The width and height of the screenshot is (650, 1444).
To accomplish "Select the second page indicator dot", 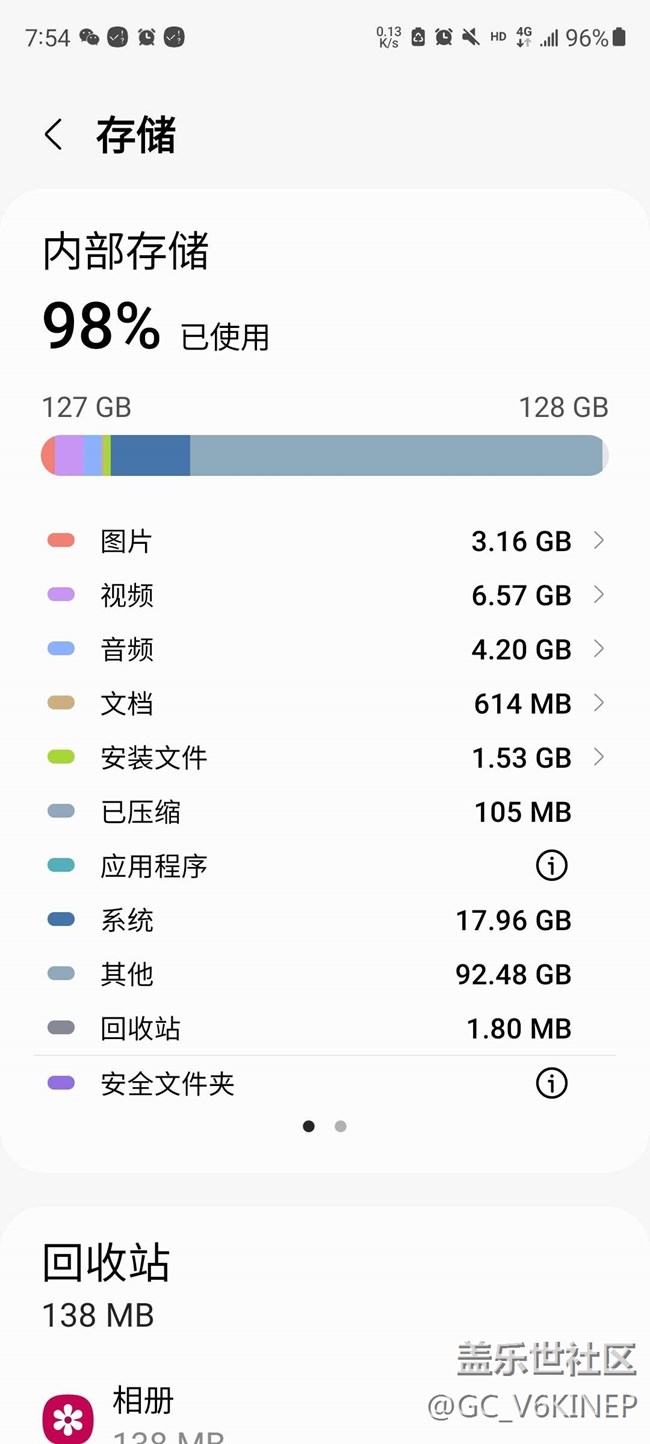I will (341, 1126).
